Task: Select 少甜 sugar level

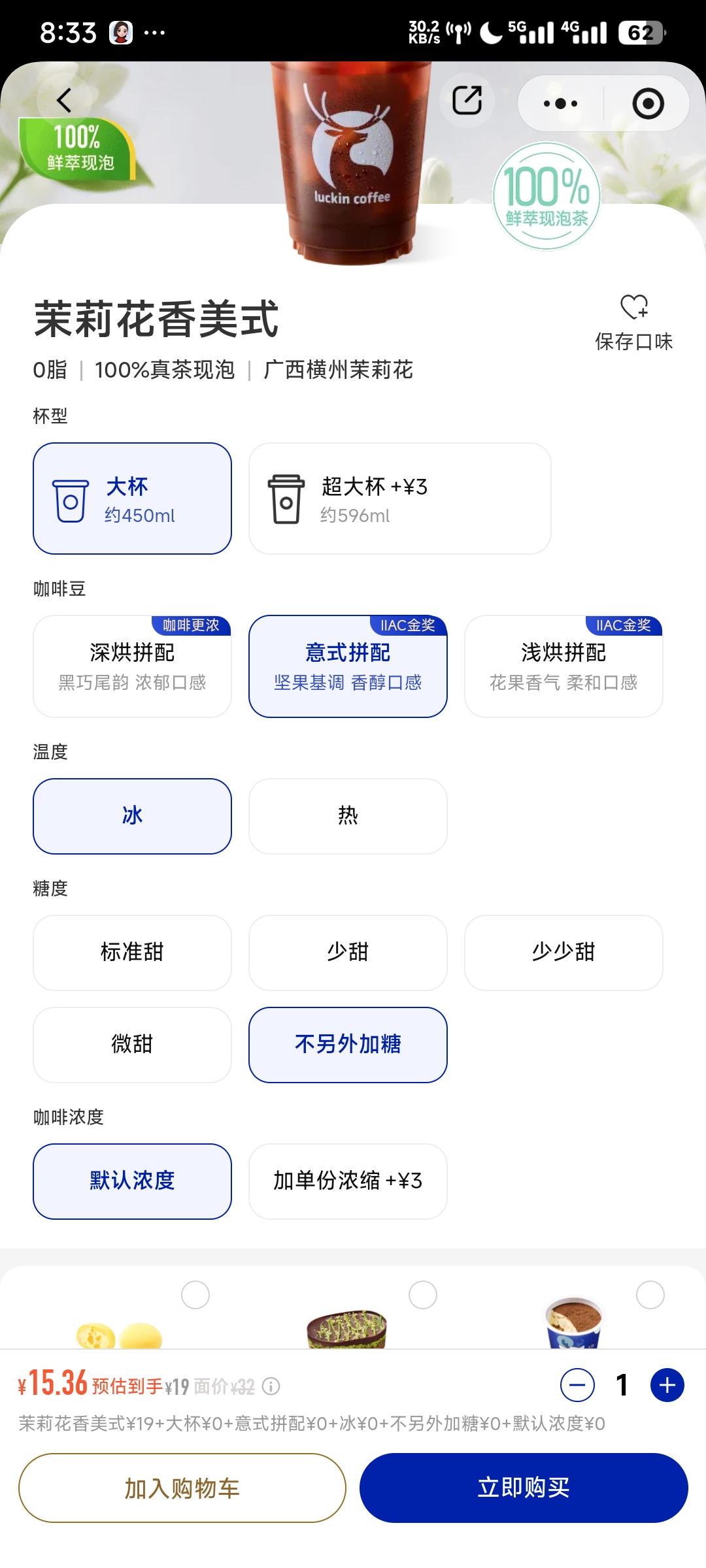Action: click(x=348, y=953)
